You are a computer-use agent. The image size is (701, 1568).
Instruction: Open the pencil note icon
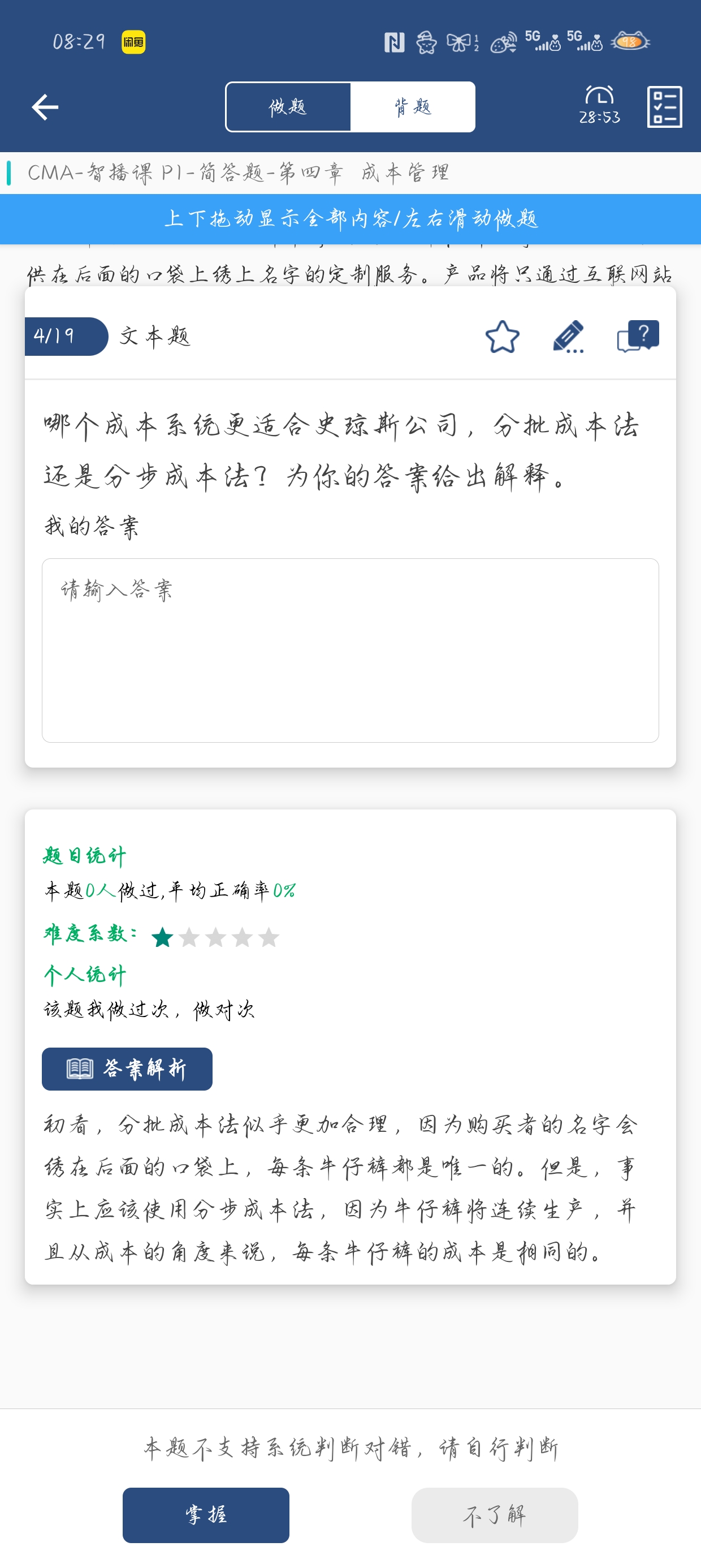568,337
